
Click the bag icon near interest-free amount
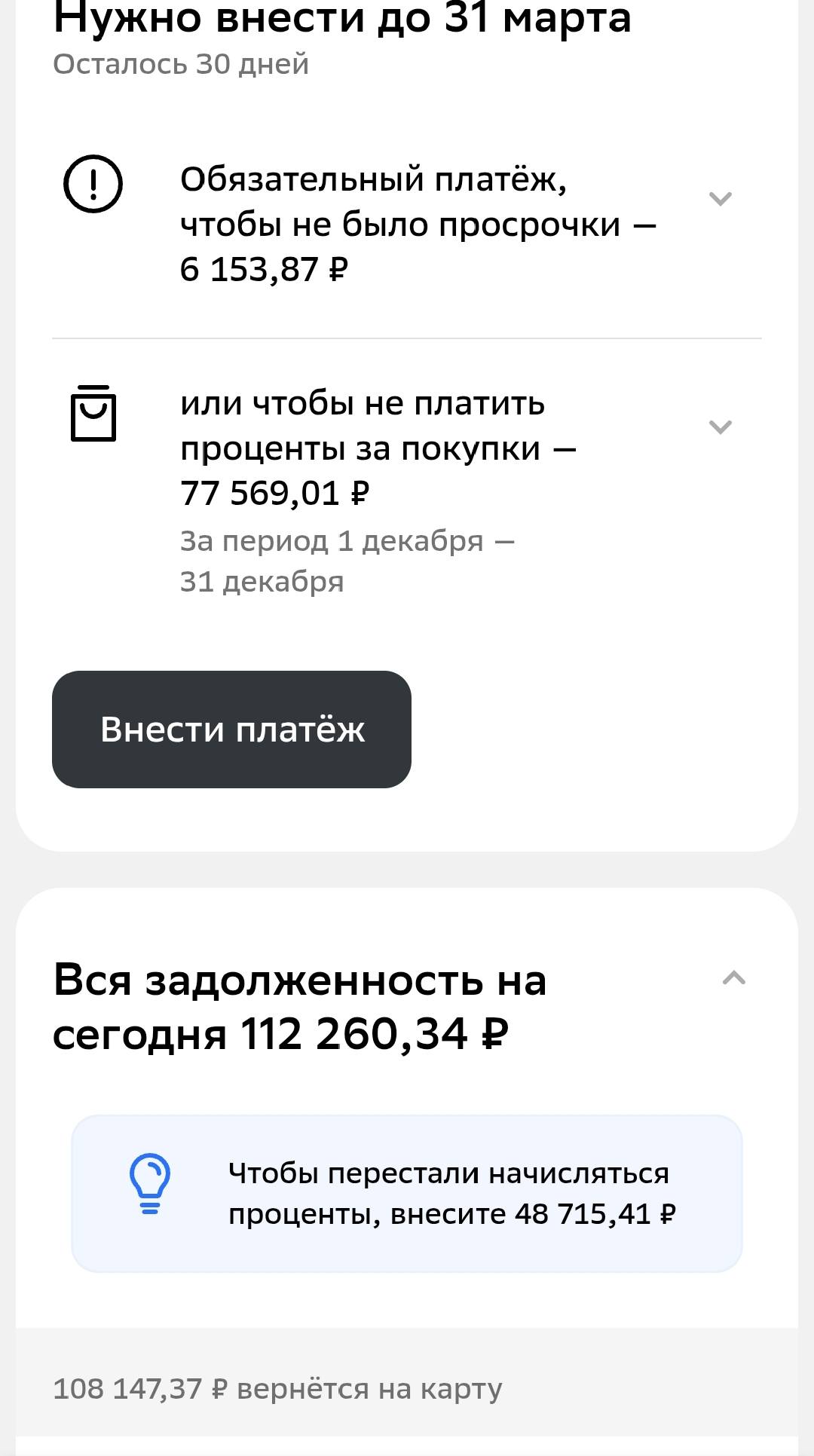pos(93,418)
